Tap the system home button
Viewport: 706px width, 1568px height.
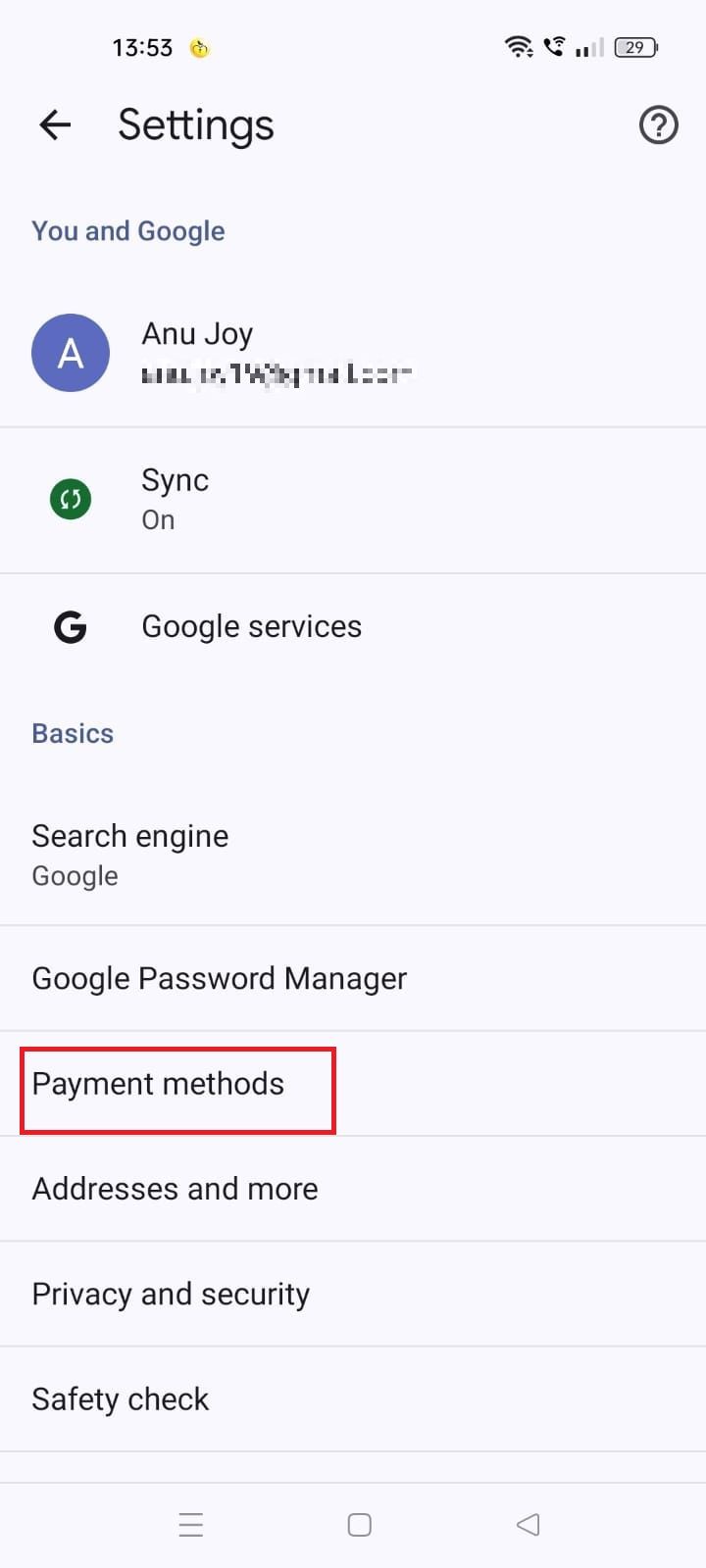coord(360,1525)
